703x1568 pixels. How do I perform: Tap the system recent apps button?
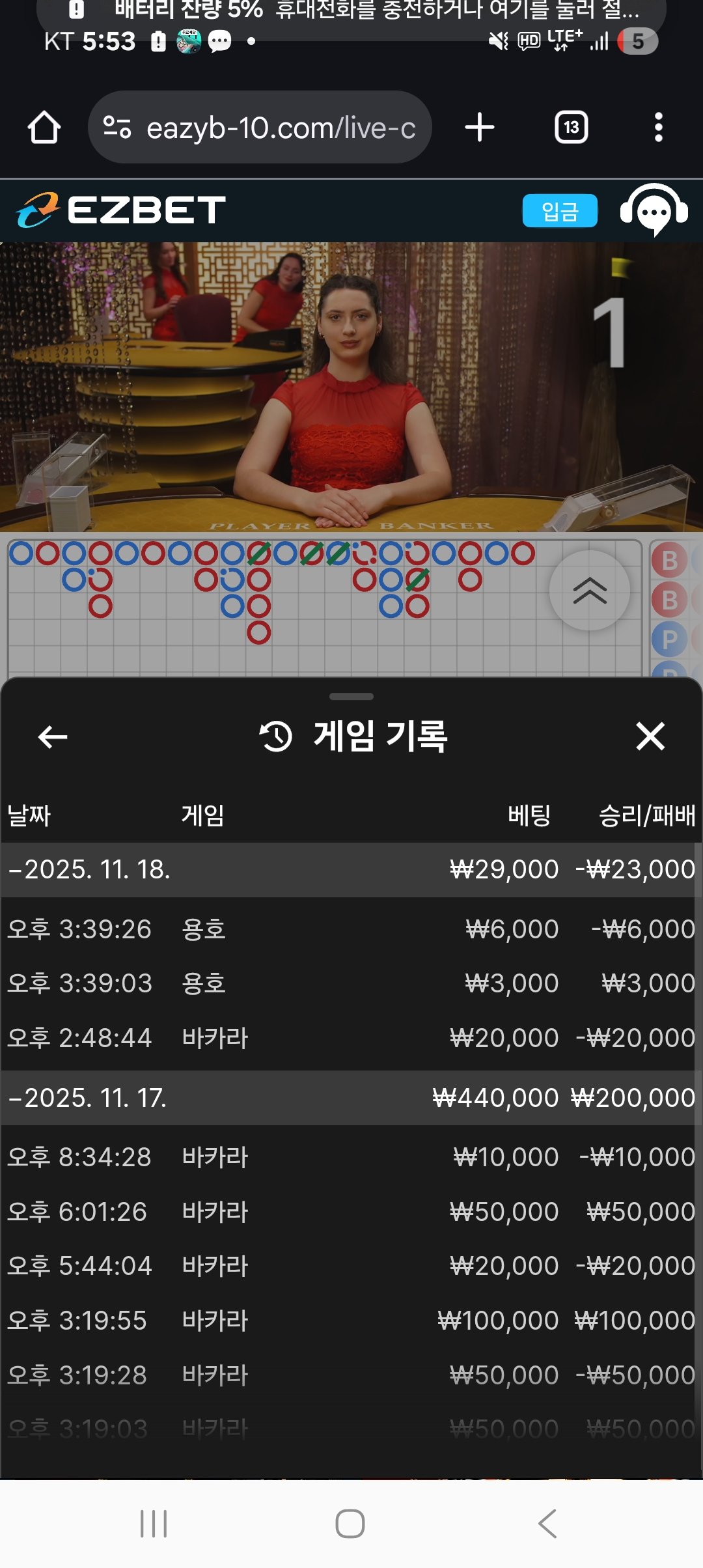pos(154,1524)
